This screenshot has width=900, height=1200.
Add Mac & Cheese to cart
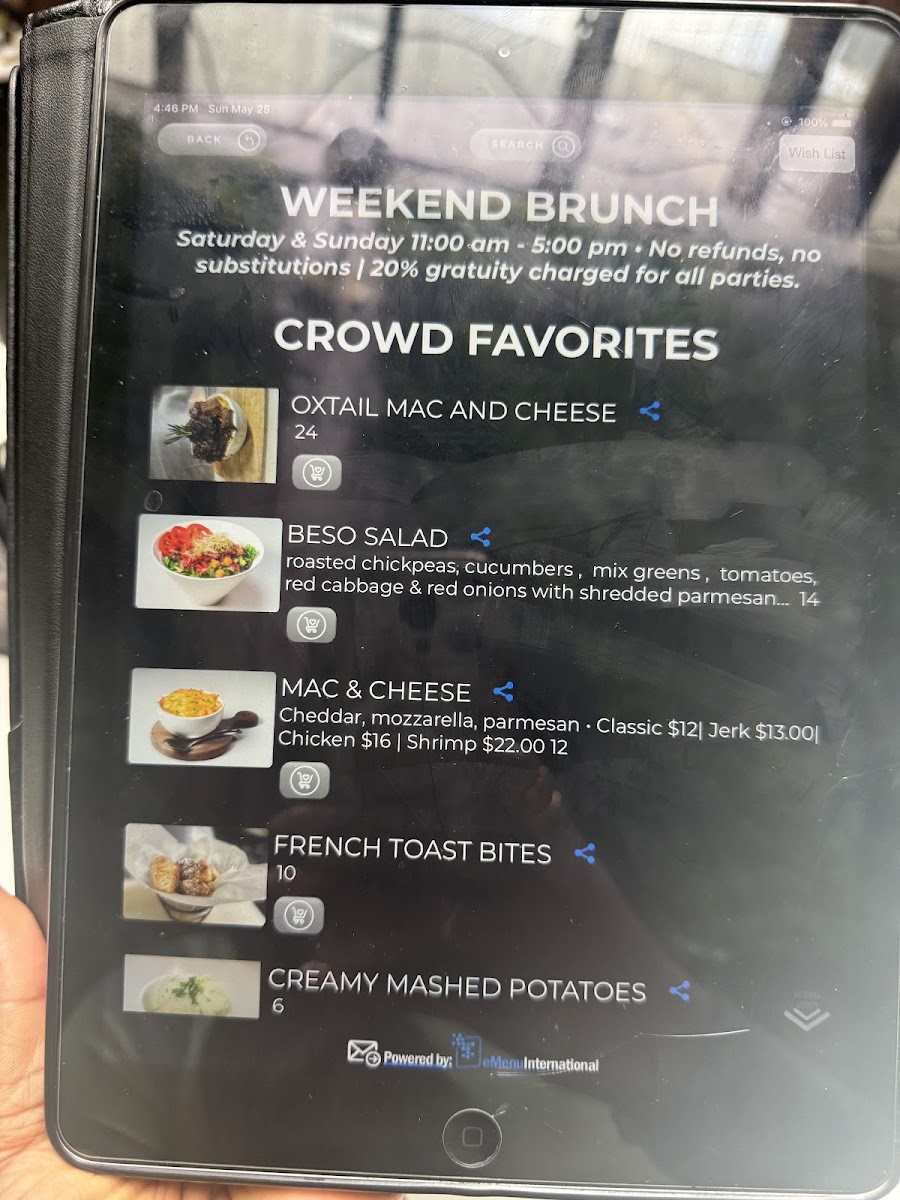pos(304,780)
